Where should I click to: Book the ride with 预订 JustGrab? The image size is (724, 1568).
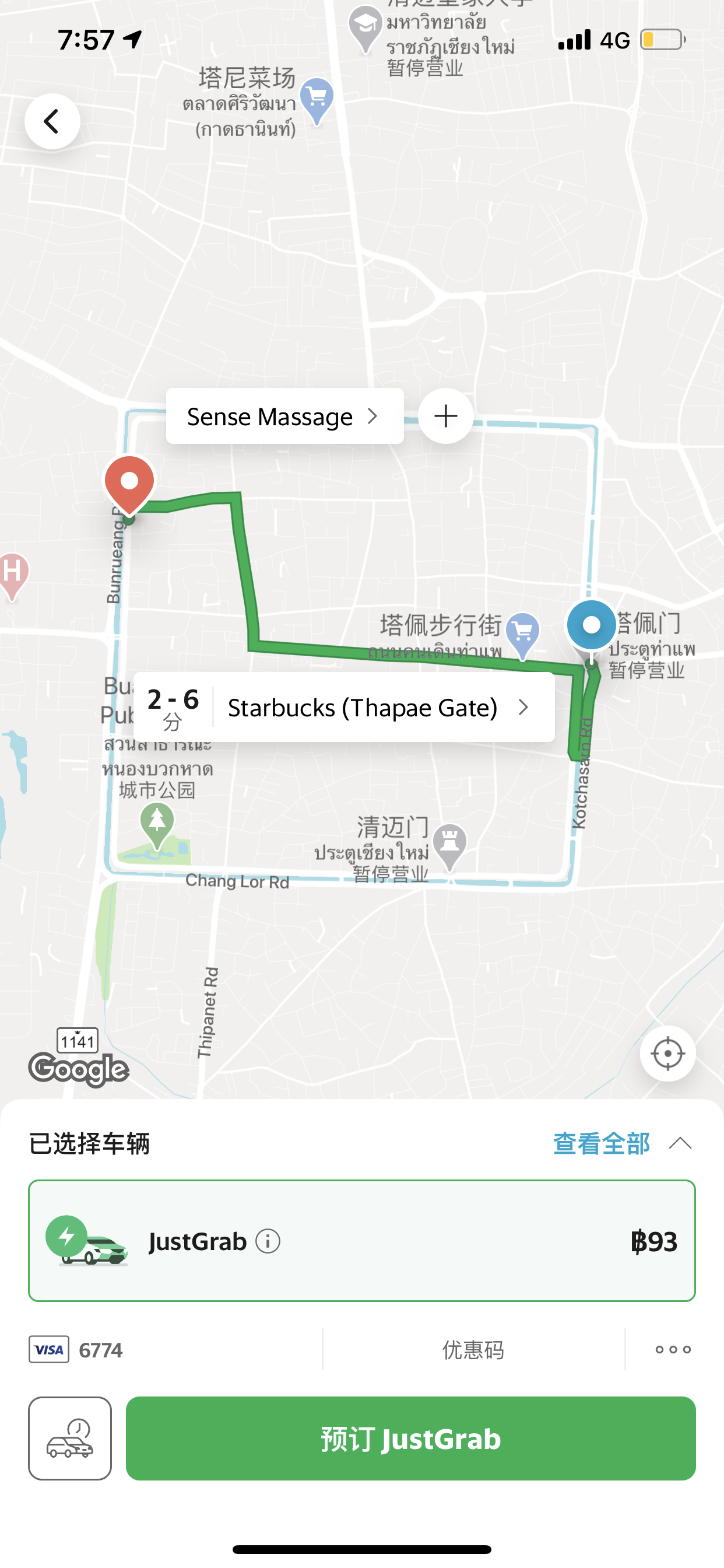tap(410, 1438)
